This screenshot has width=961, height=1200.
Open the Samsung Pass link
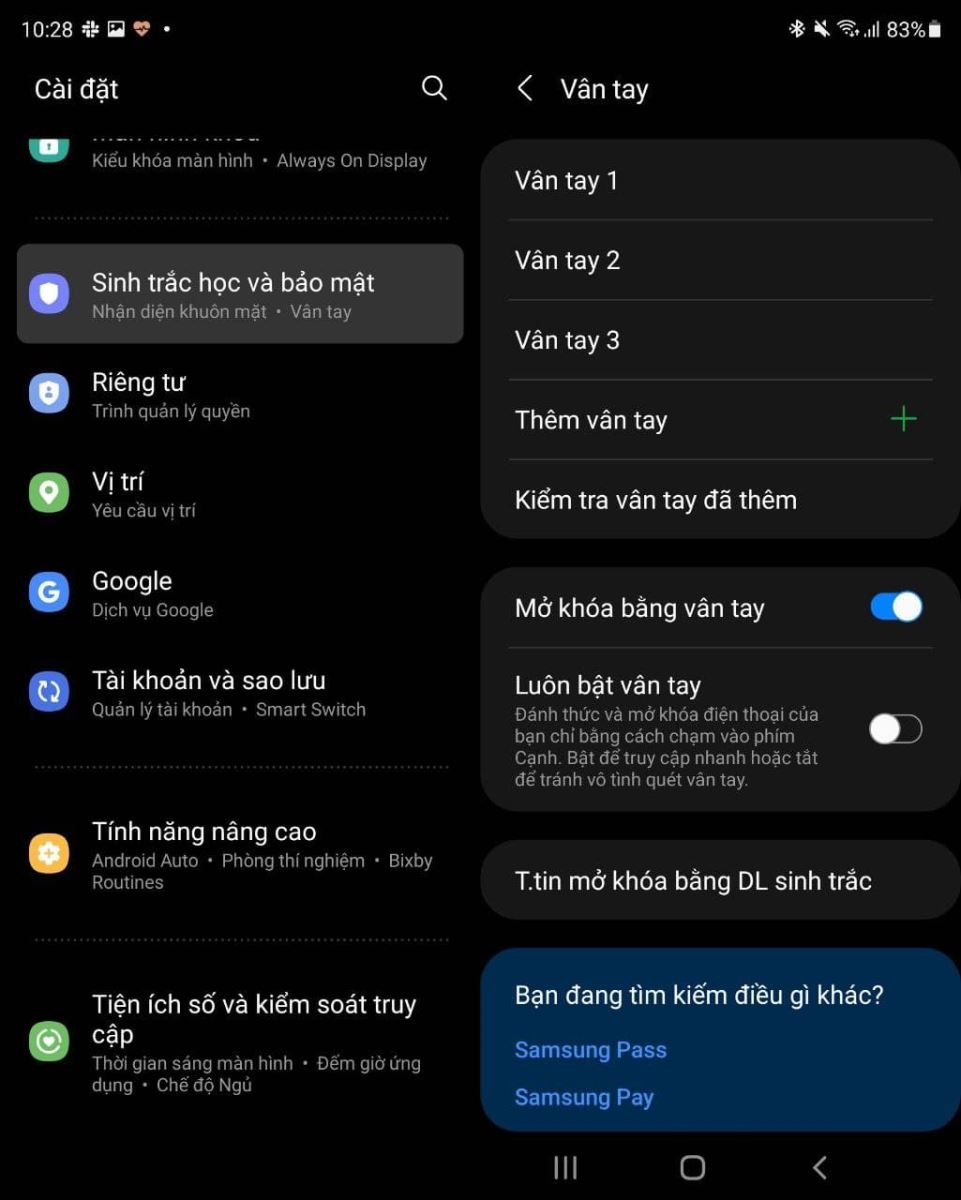tap(591, 1050)
